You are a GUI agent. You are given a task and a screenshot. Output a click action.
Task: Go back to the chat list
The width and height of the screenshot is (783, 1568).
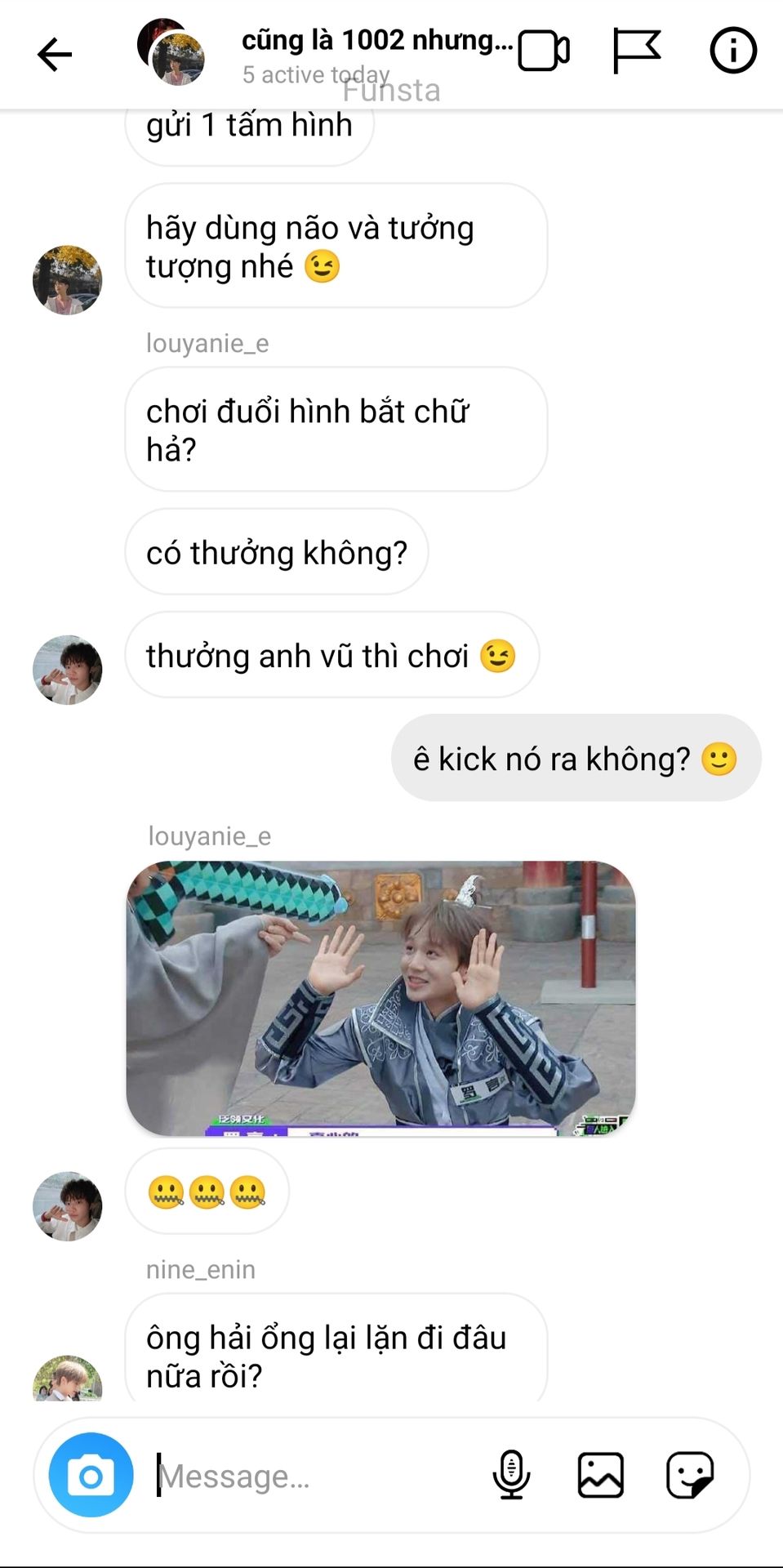[x=55, y=55]
